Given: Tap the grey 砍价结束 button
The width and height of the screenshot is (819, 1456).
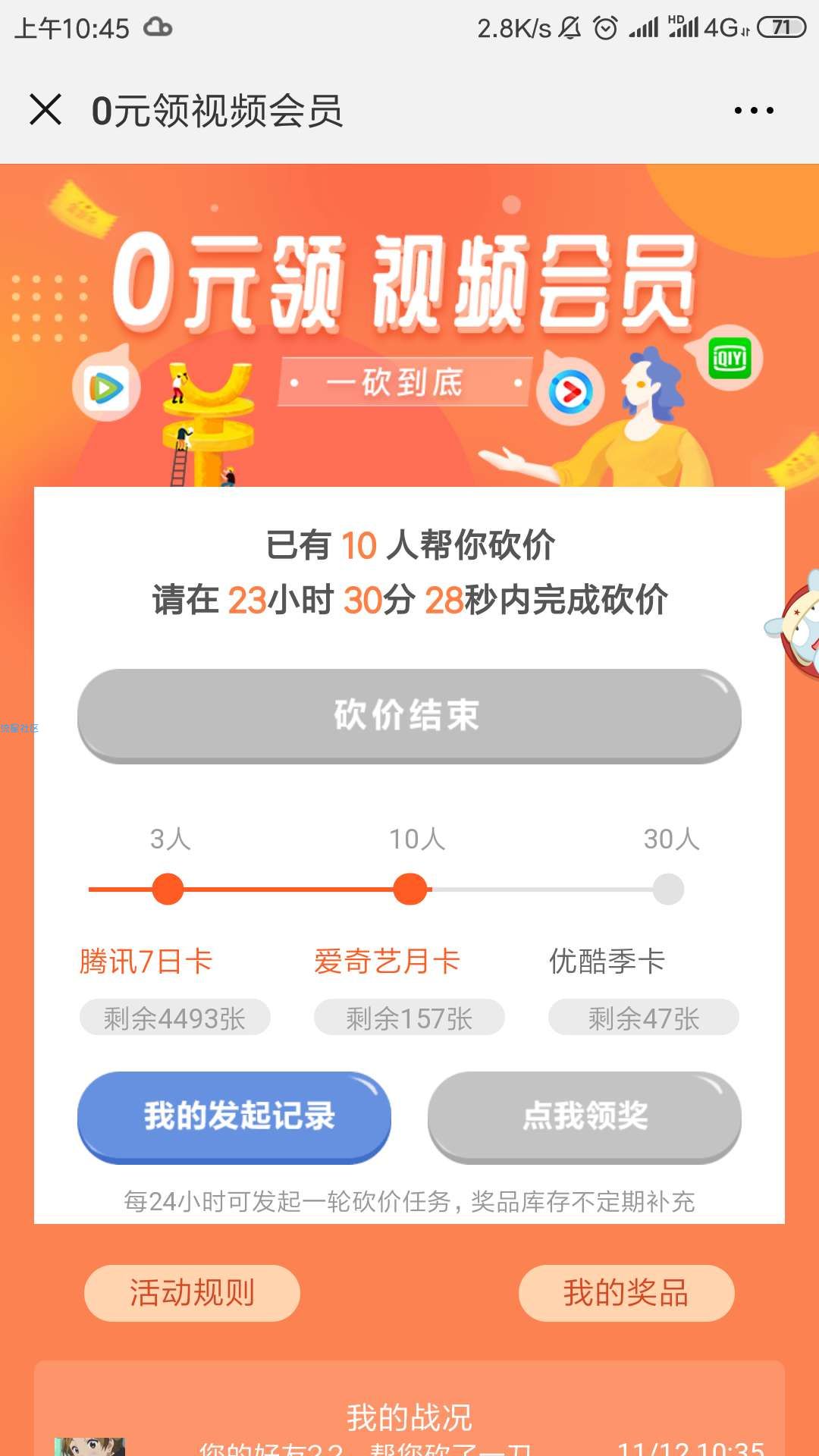Looking at the screenshot, I should tap(409, 715).
